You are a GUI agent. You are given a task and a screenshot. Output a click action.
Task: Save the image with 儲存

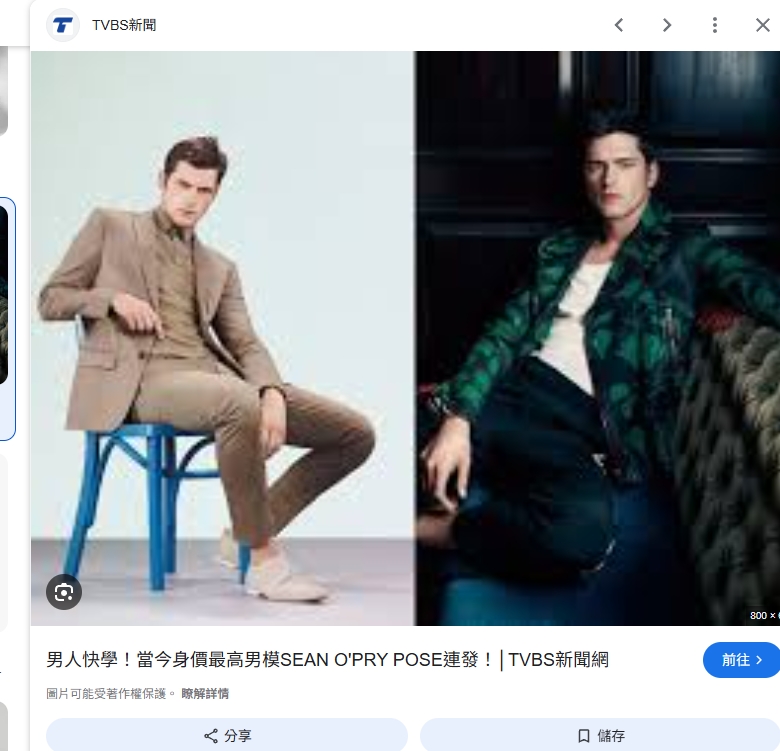(600, 736)
